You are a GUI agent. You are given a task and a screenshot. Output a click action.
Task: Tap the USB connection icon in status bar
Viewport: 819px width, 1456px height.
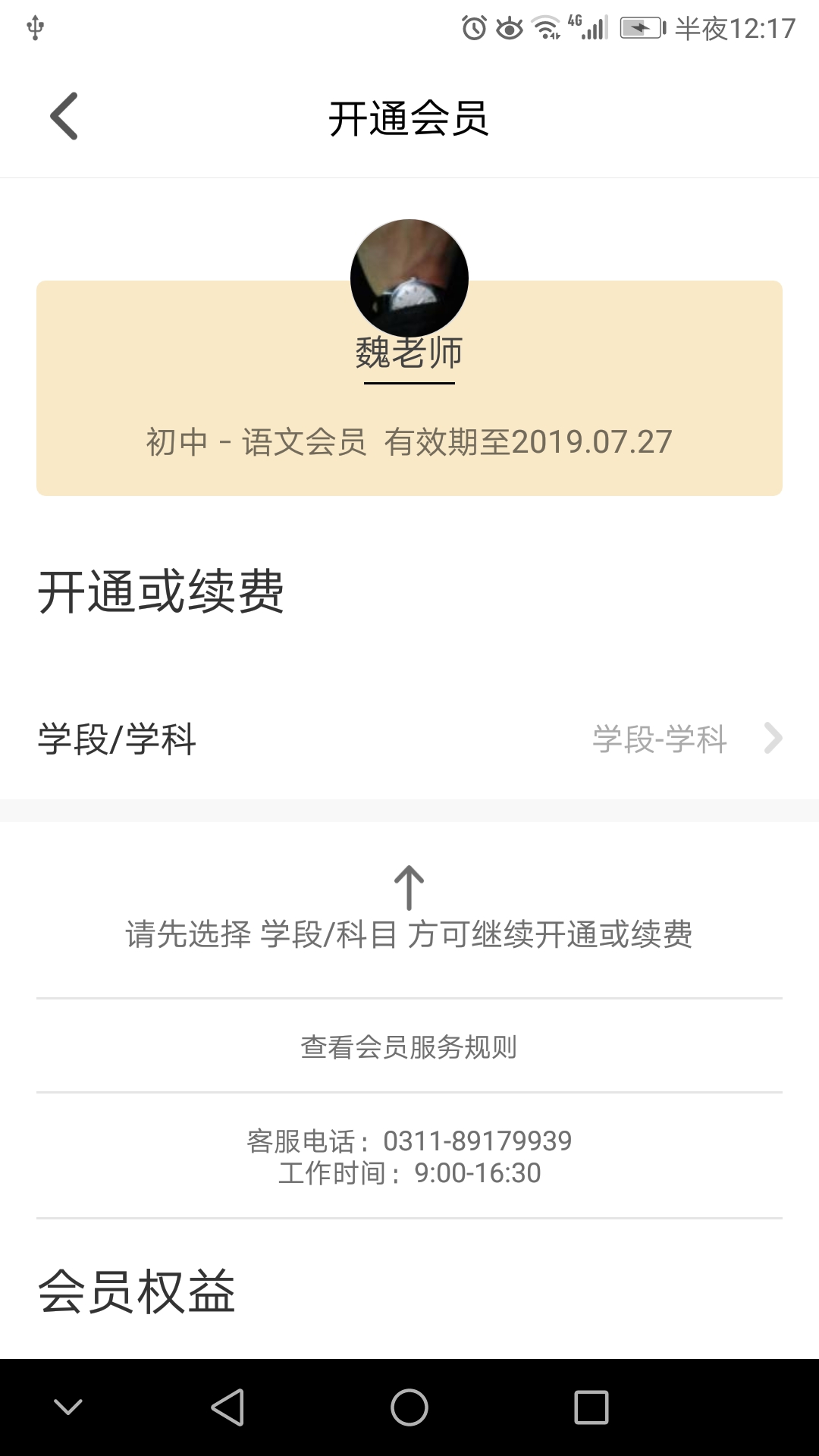click(x=36, y=27)
